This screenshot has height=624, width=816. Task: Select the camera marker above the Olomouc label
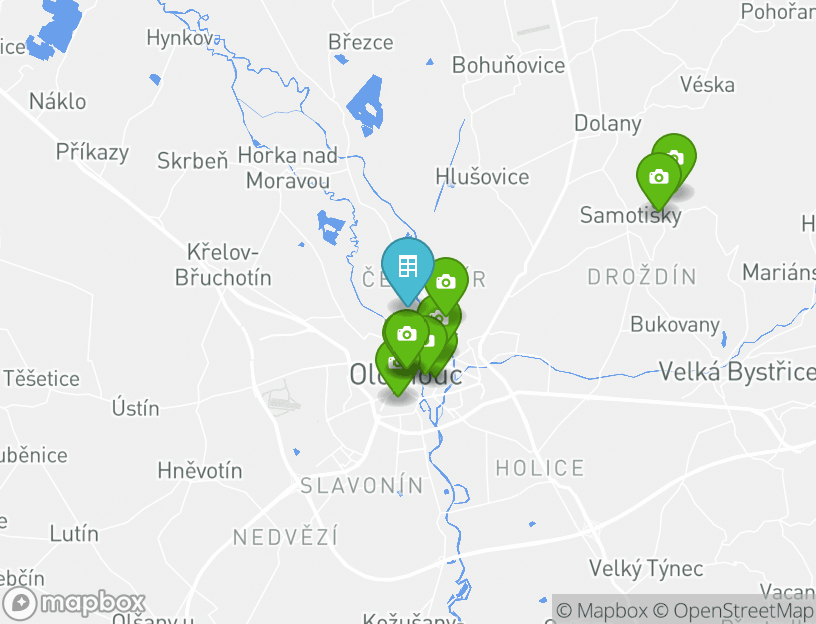point(406,335)
